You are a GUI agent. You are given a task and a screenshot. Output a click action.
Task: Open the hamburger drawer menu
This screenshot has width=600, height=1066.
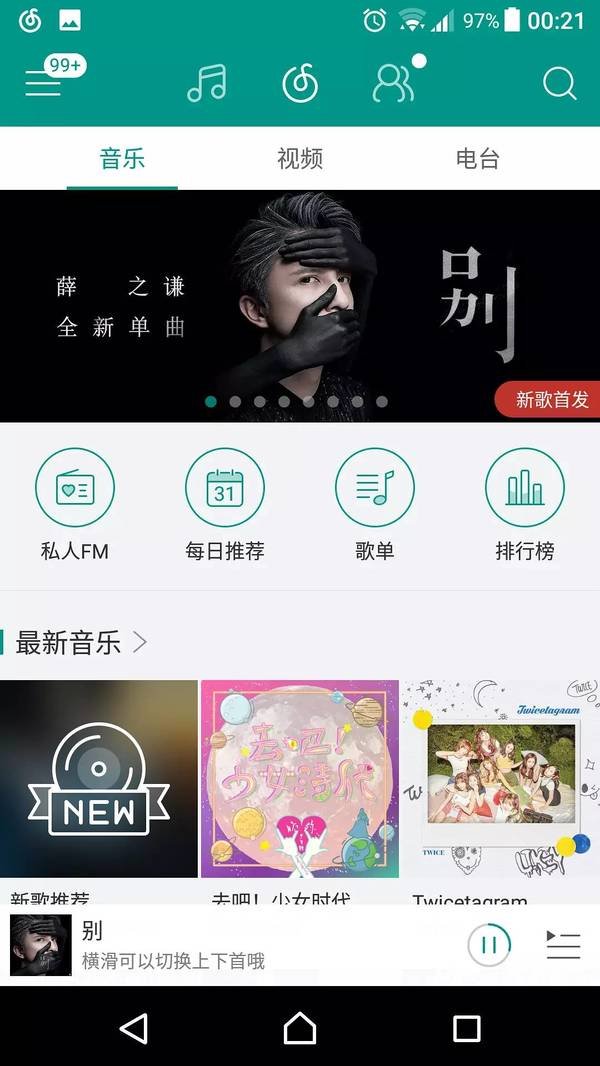pos(44,84)
